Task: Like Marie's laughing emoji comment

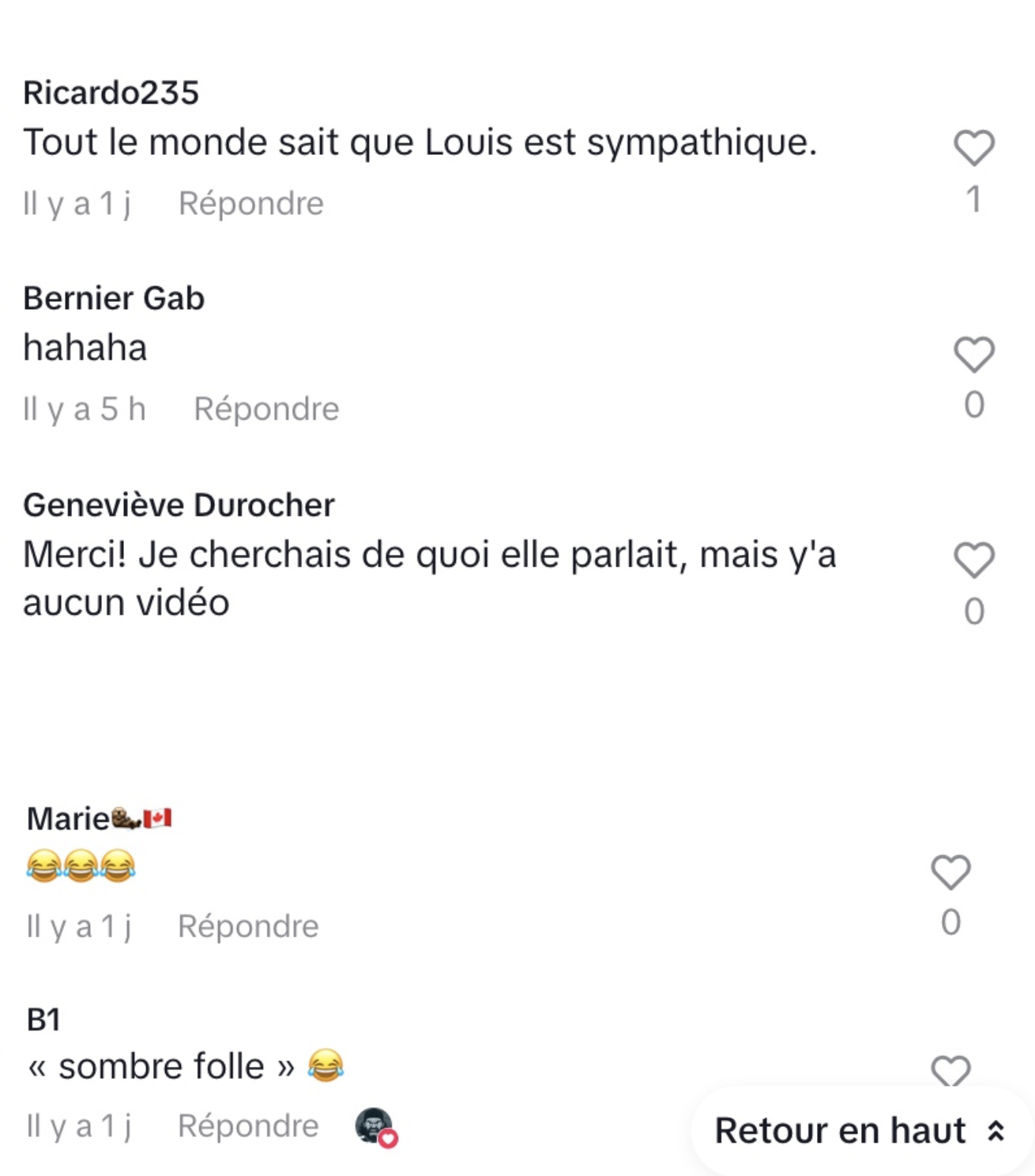Action: point(950,872)
